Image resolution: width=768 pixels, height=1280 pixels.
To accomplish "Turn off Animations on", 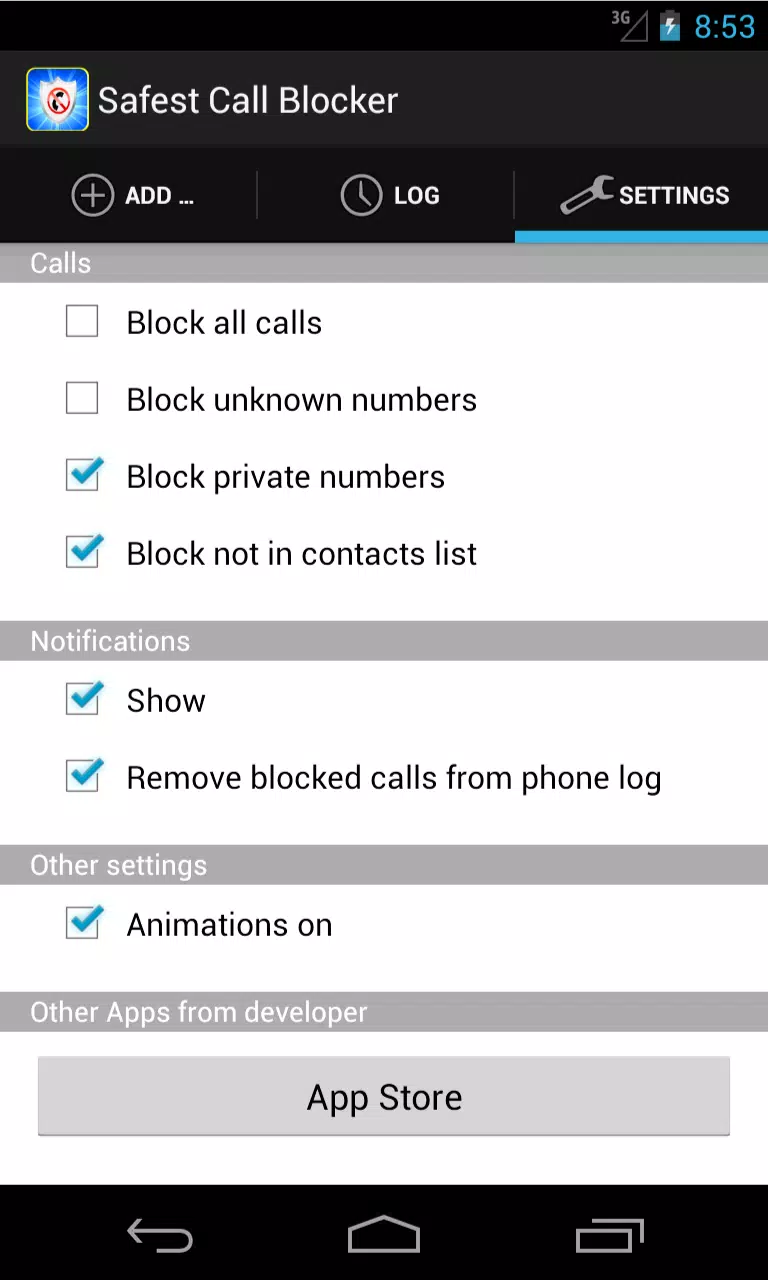I will point(83,924).
